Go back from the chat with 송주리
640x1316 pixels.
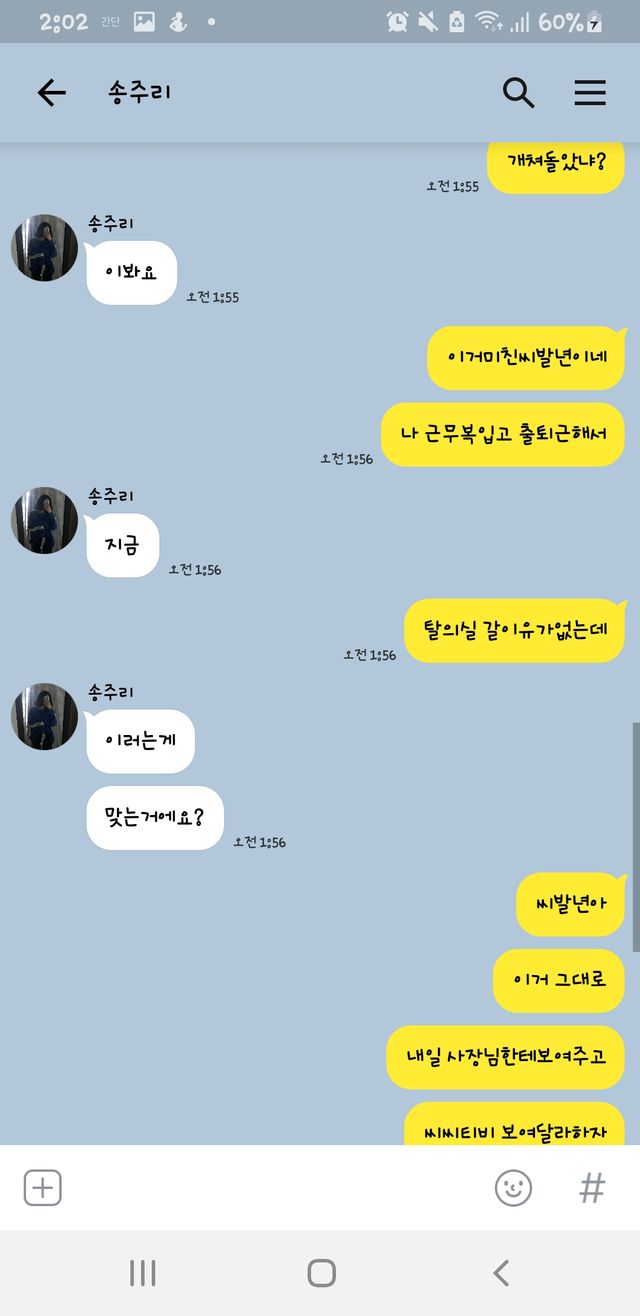coord(51,93)
